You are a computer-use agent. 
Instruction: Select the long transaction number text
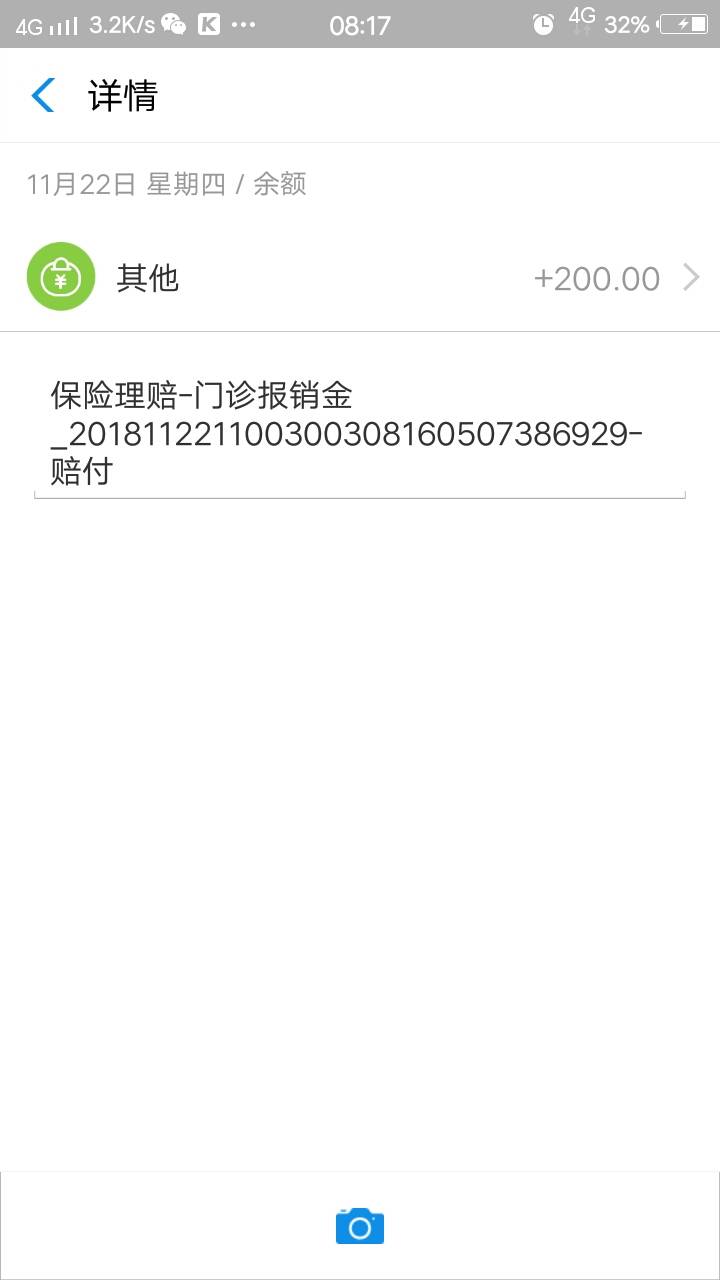(345, 432)
